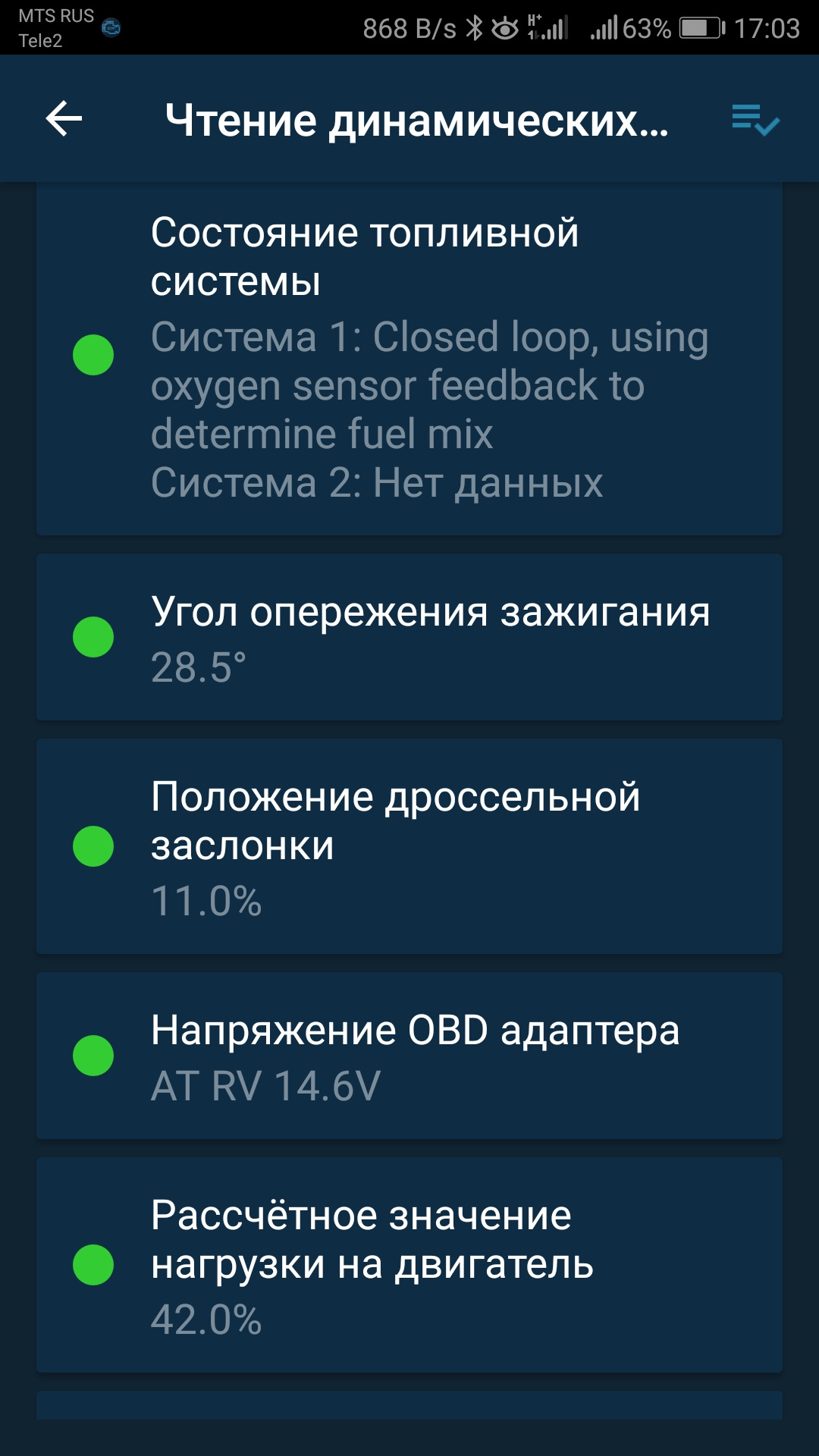This screenshot has width=819, height=1456.
Task: Go back using the arrow icon
Action: [x=64, y=119]
